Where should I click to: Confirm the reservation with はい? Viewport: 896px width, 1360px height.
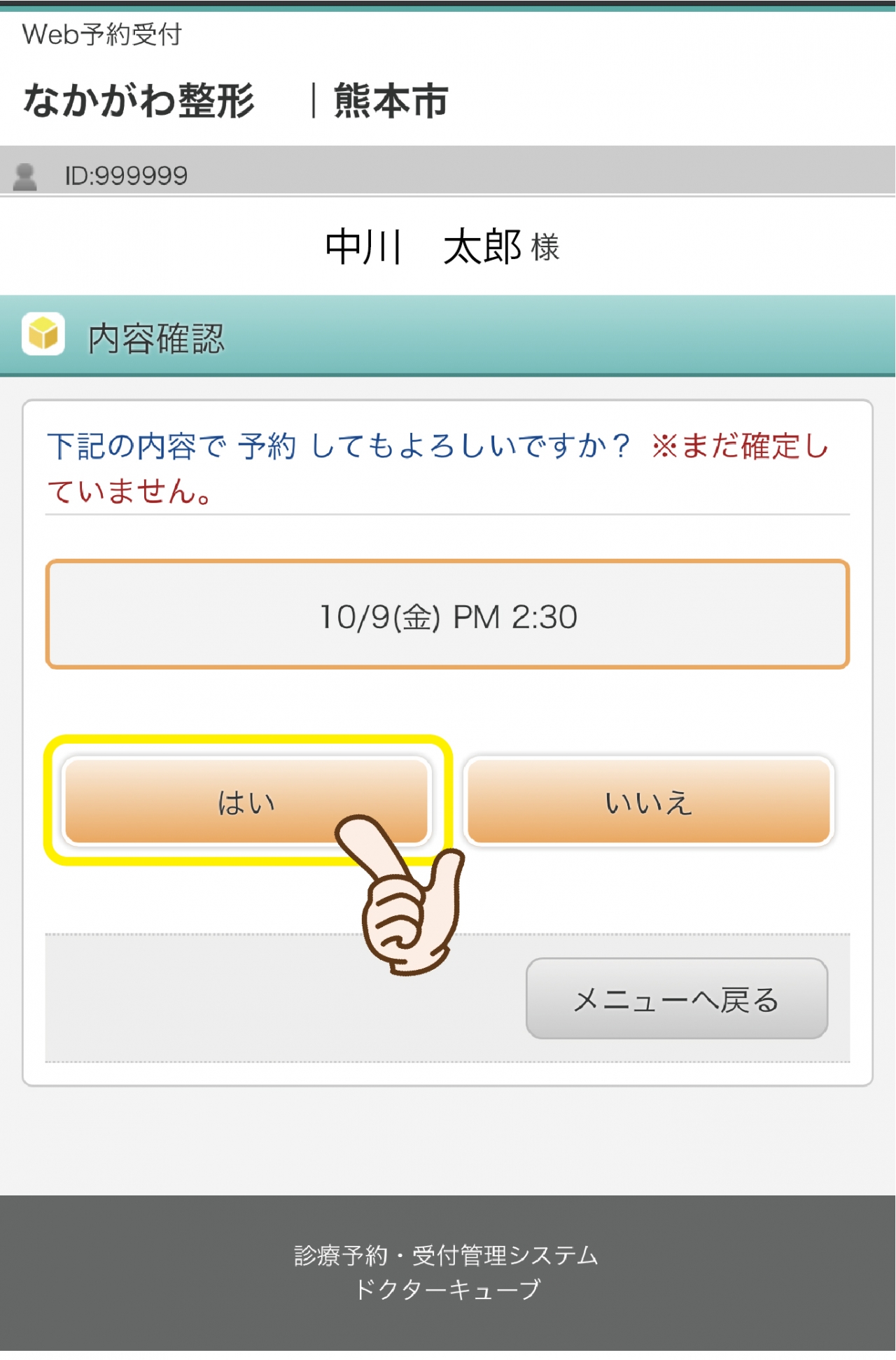[246, 801]
